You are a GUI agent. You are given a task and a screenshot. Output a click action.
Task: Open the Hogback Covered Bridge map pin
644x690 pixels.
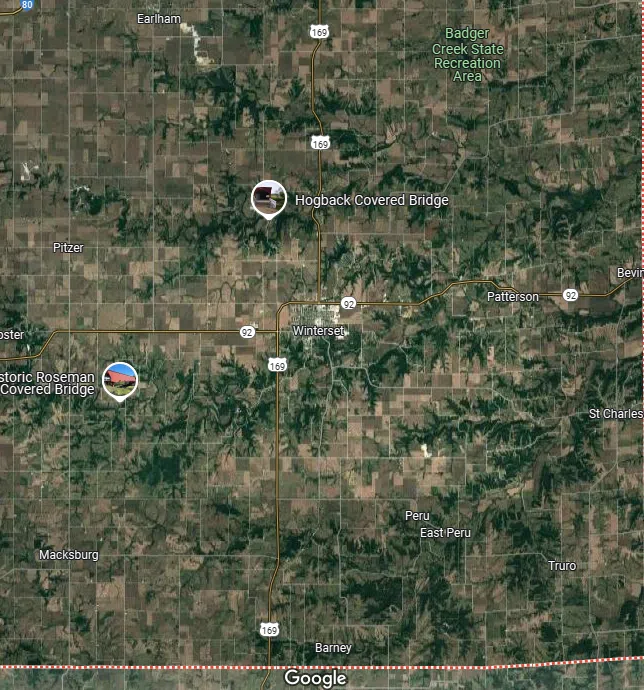coord(267,198)
